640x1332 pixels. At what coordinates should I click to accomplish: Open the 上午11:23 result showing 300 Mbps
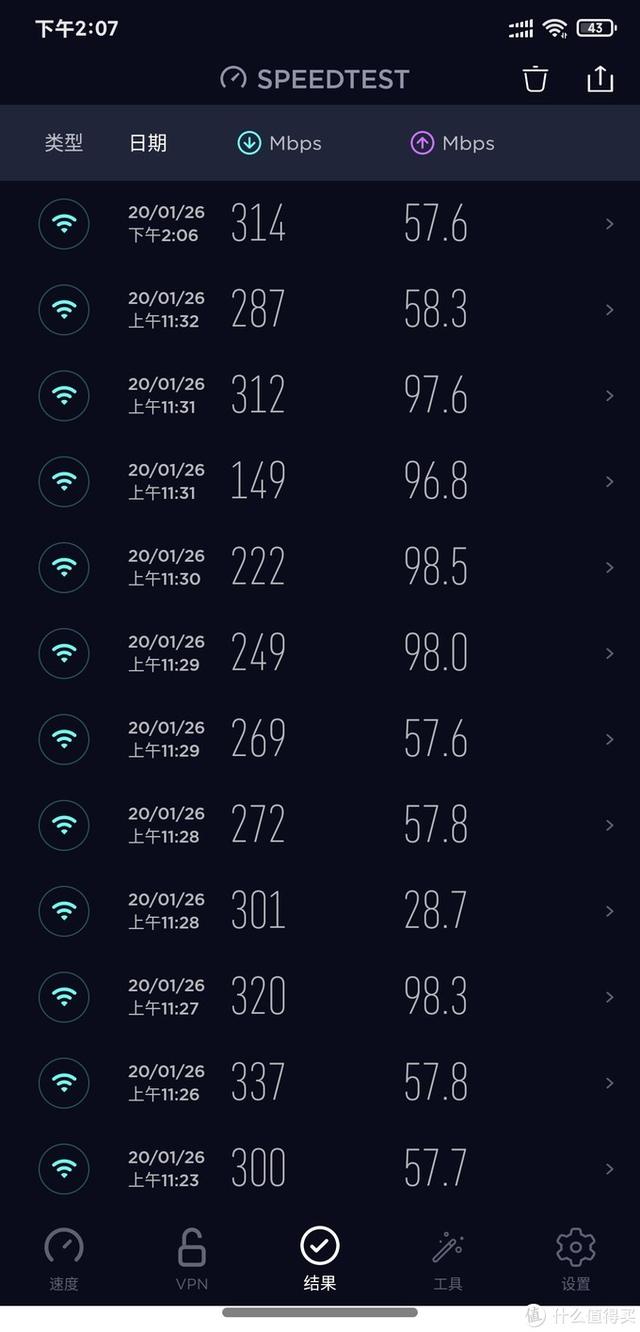(320, 1170)
